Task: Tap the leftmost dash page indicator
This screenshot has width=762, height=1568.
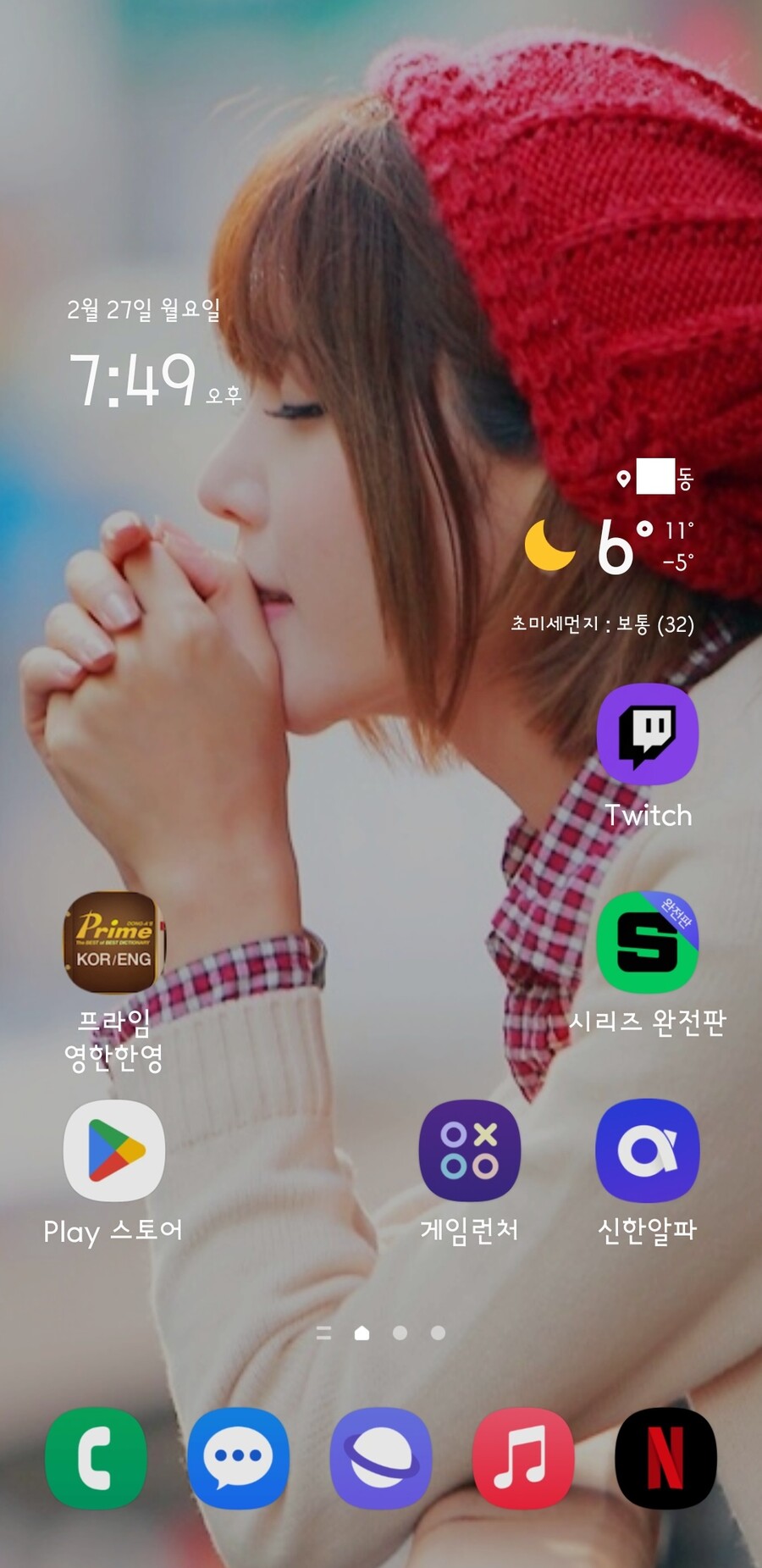Action: pyautogui.click(x=323, y=1333)
